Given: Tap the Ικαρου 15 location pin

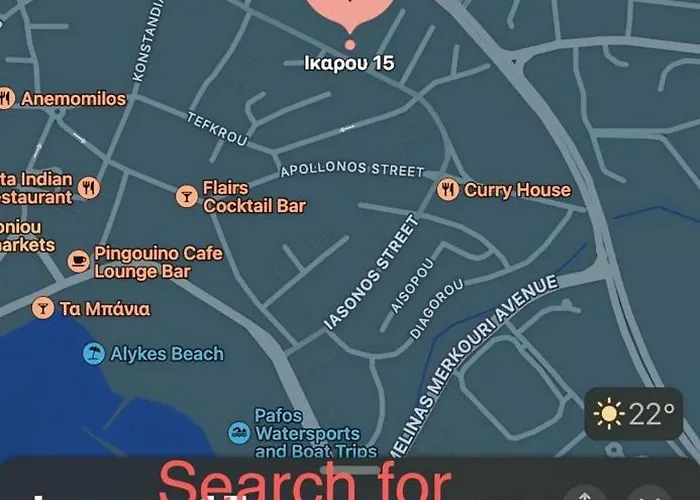Looking at the screenshot, I should [349, 20].
